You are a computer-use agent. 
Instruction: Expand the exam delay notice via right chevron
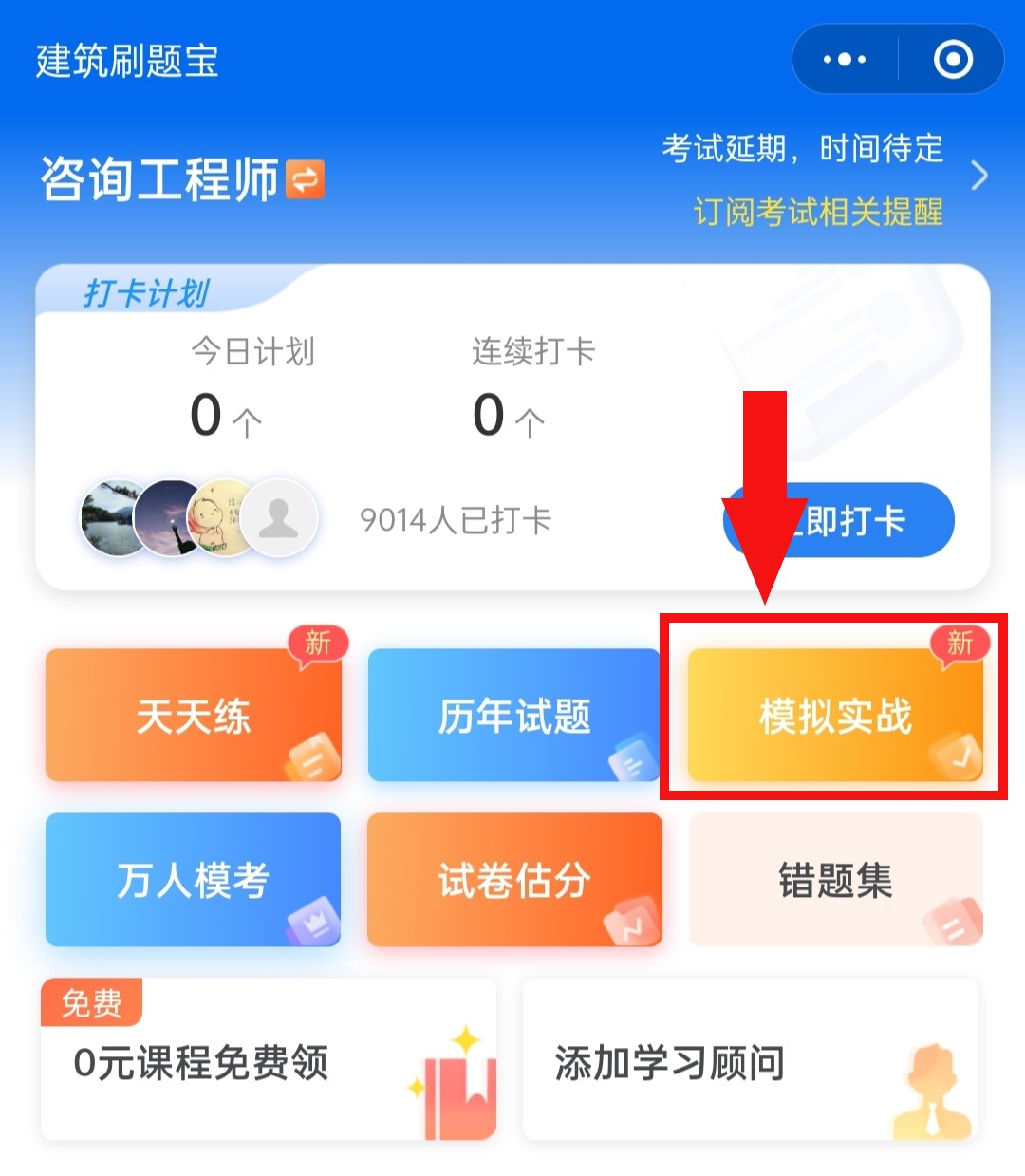[x=979, y=177]
